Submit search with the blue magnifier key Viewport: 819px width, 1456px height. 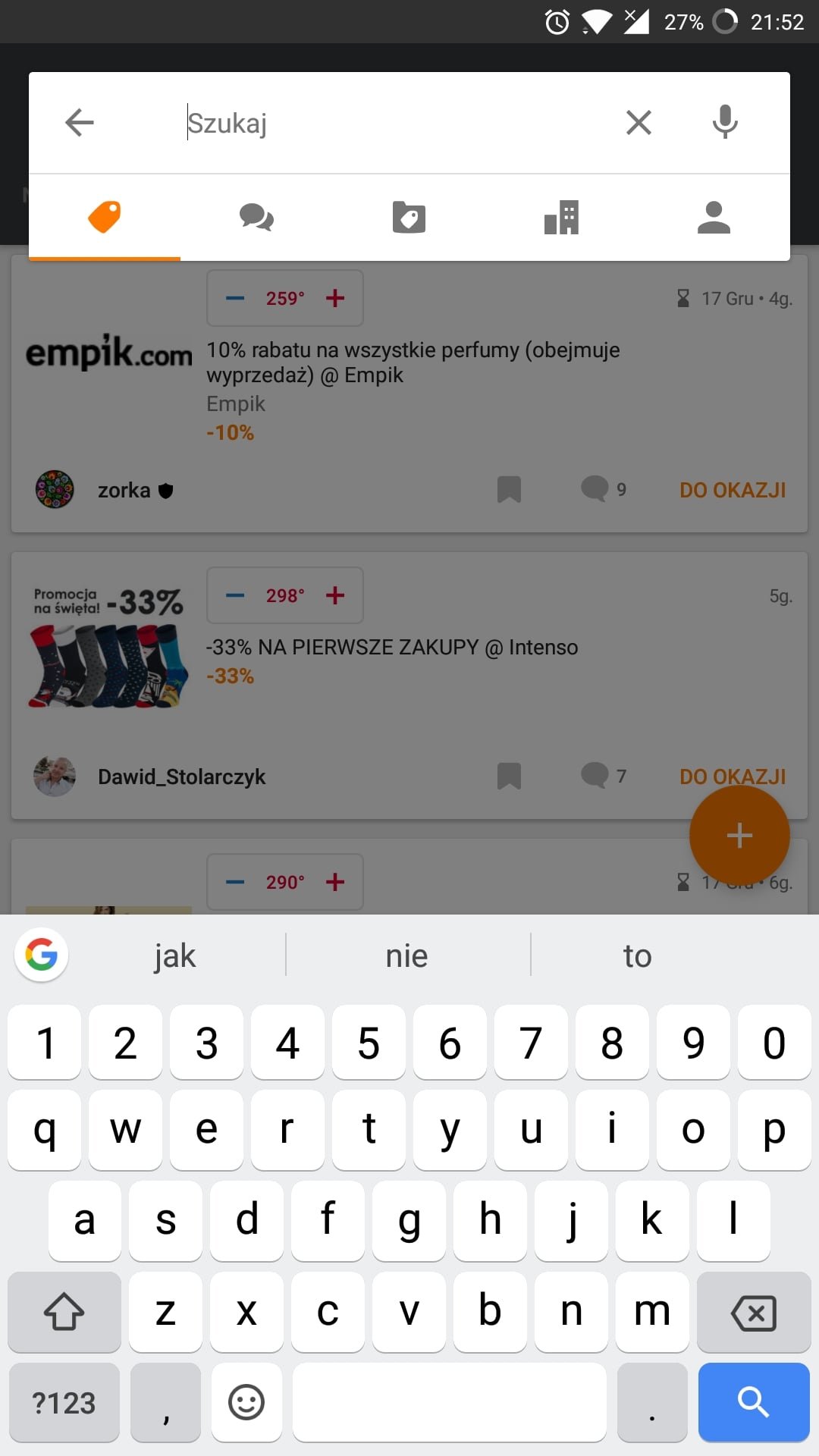pos(754,1402)
